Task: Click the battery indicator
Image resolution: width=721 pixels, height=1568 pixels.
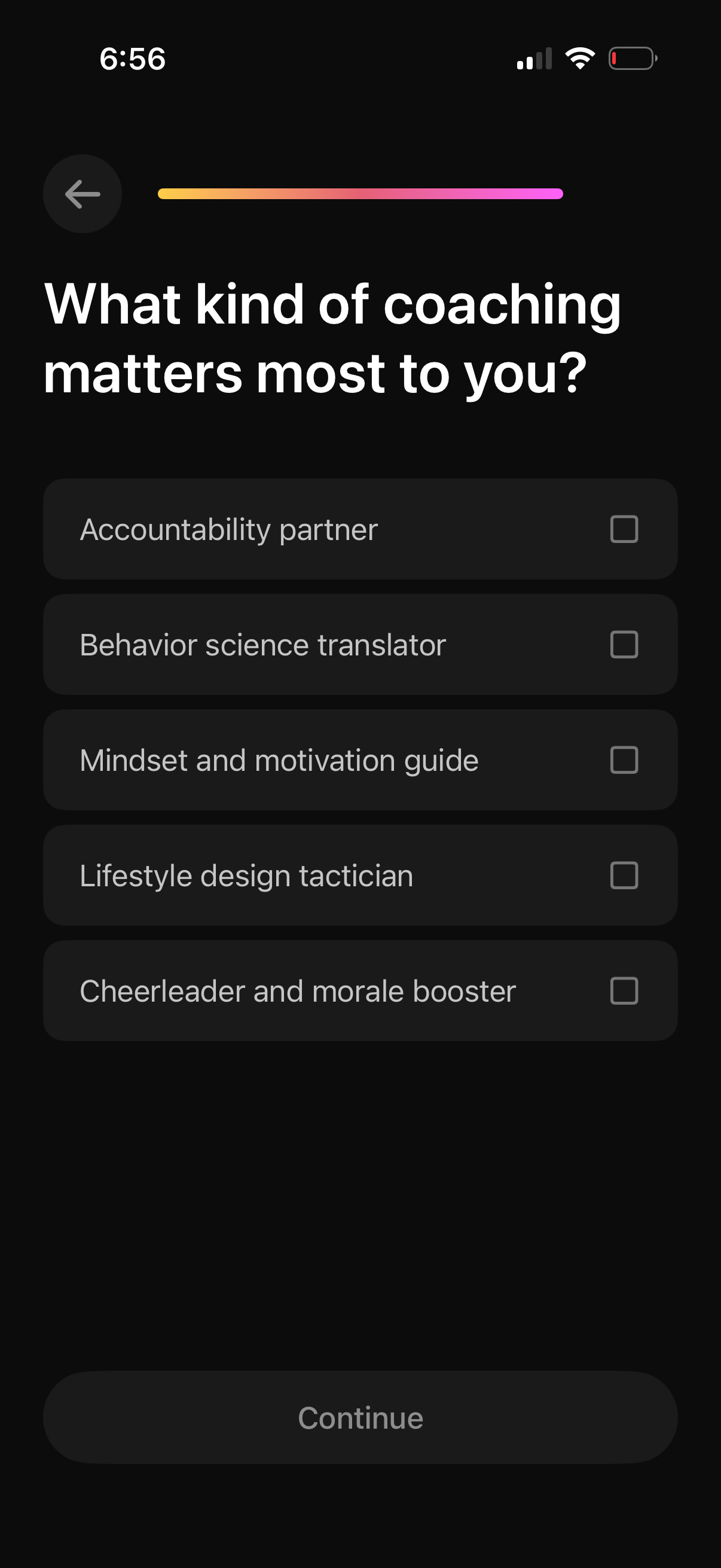Action: pyautogui.click(x=632, y=59)
